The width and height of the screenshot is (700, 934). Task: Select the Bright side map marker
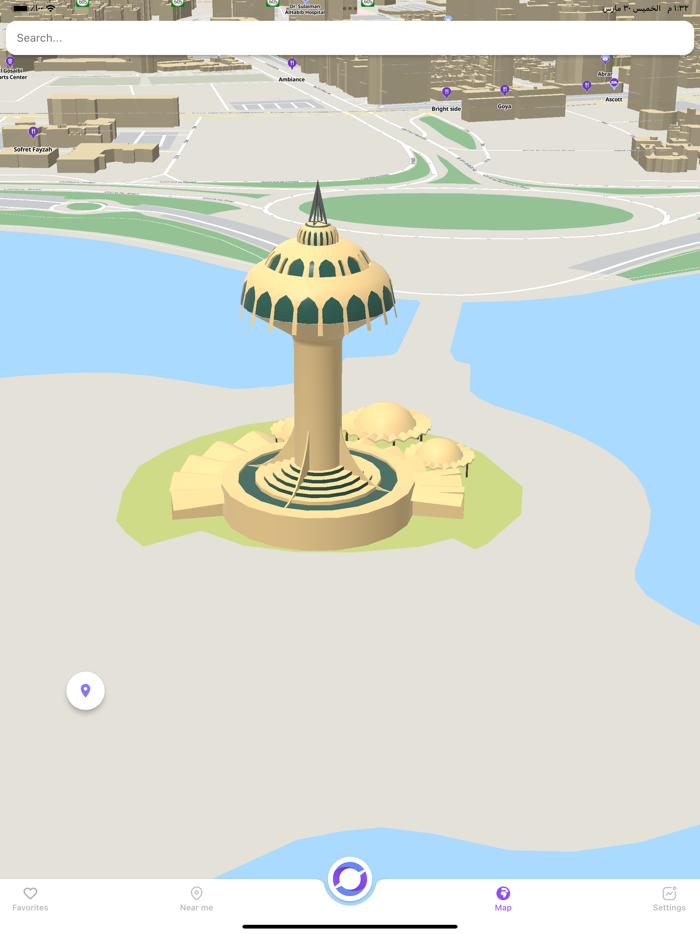(447, 94)
